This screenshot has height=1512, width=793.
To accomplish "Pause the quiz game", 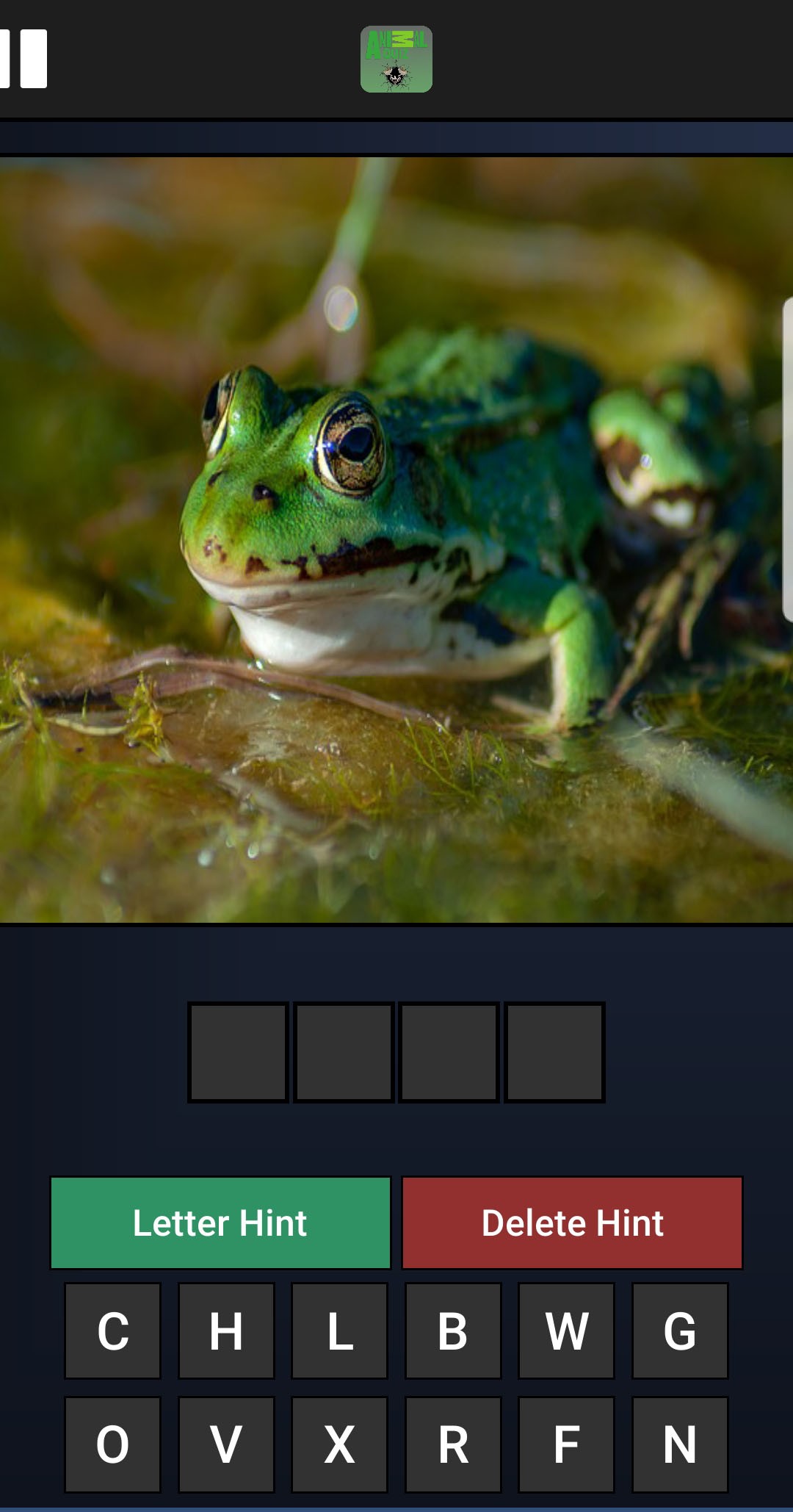I will point(24,59).
